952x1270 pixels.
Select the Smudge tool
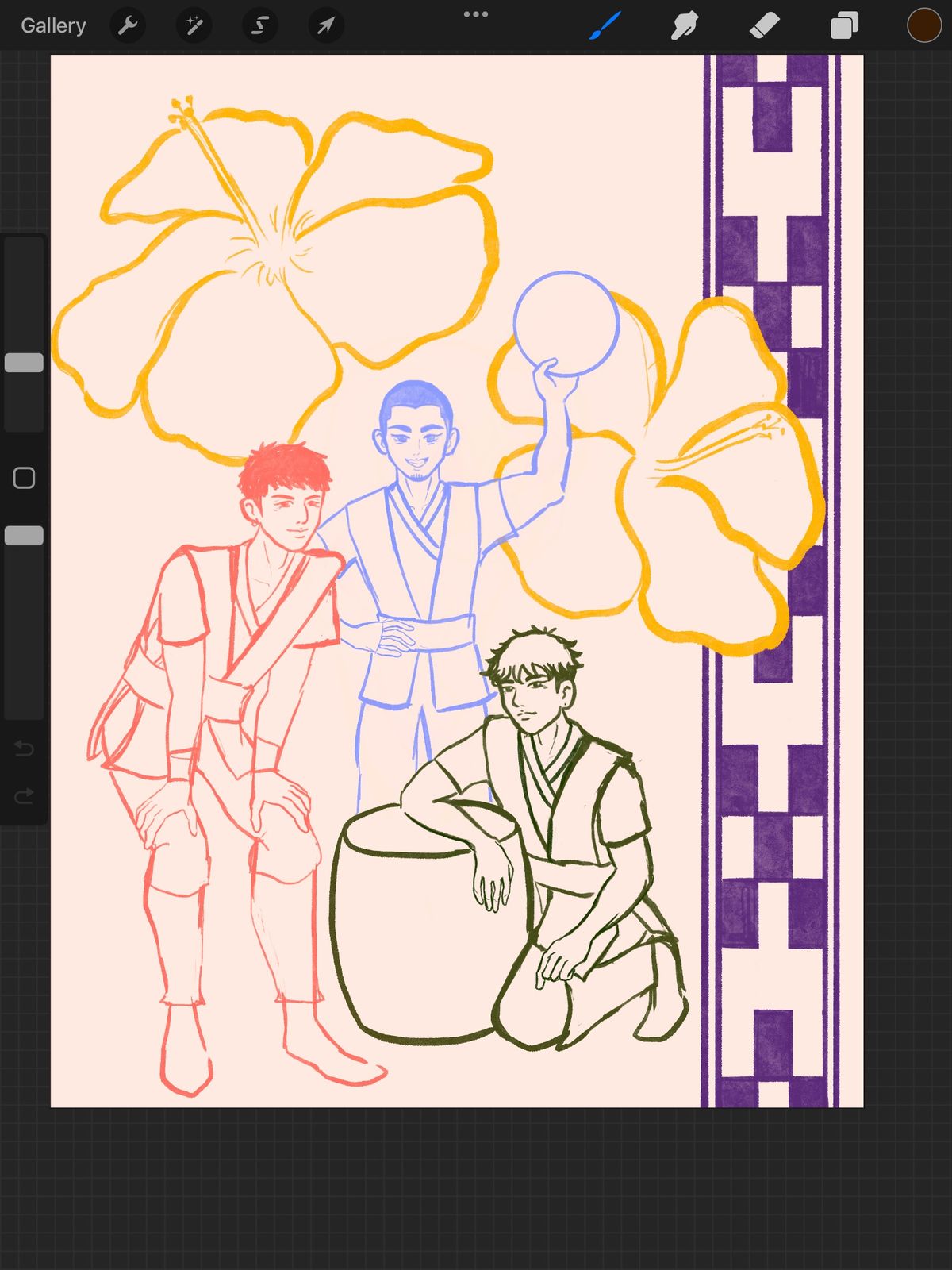point(684,25)
